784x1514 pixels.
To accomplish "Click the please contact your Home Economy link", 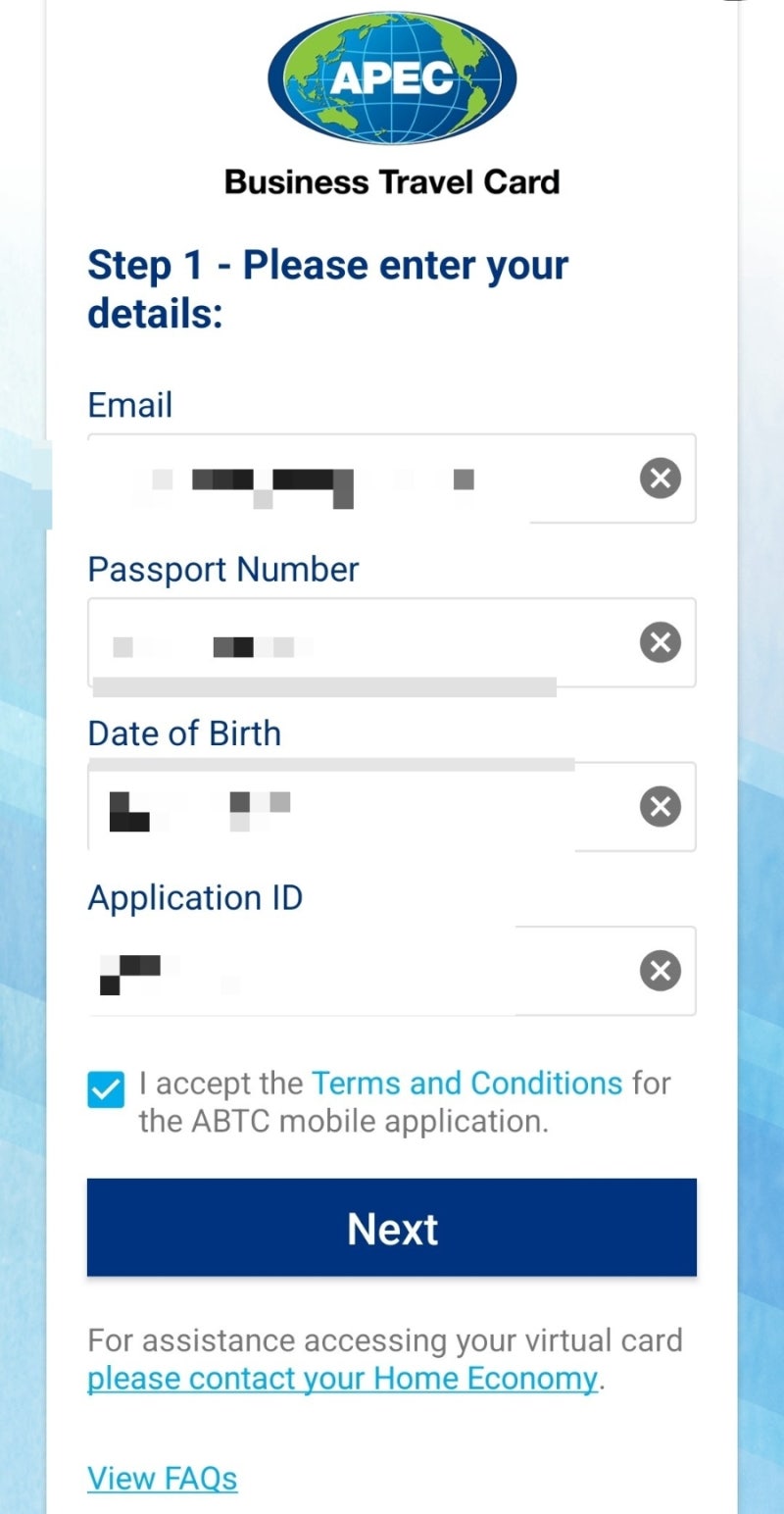I will tap(341, 1378).
